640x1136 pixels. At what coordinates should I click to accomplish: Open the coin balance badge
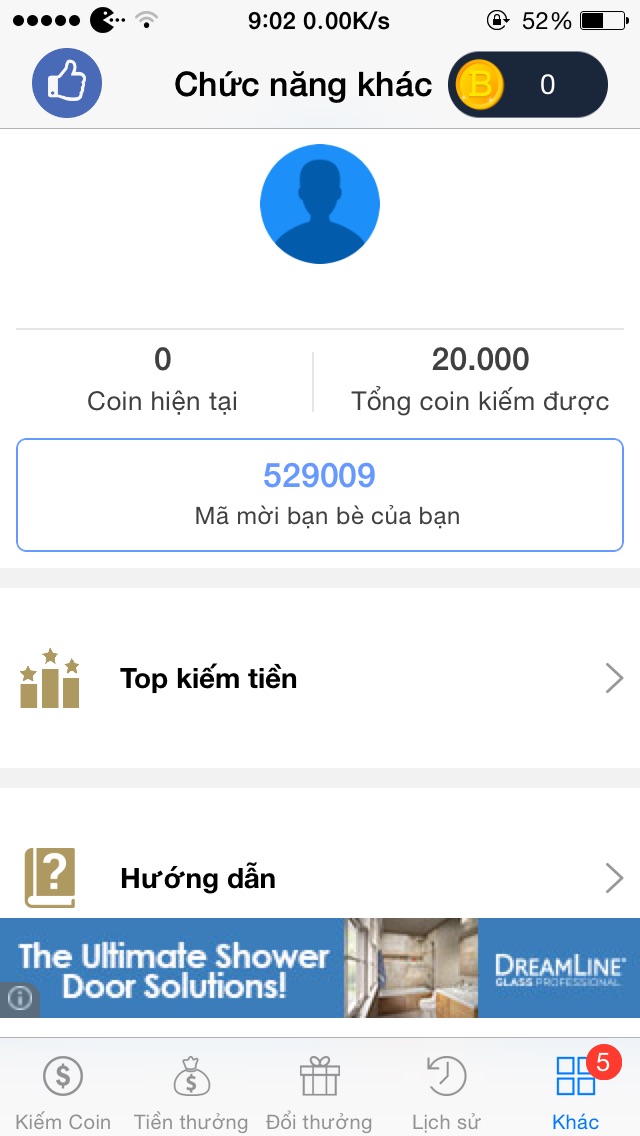[527, 85]
